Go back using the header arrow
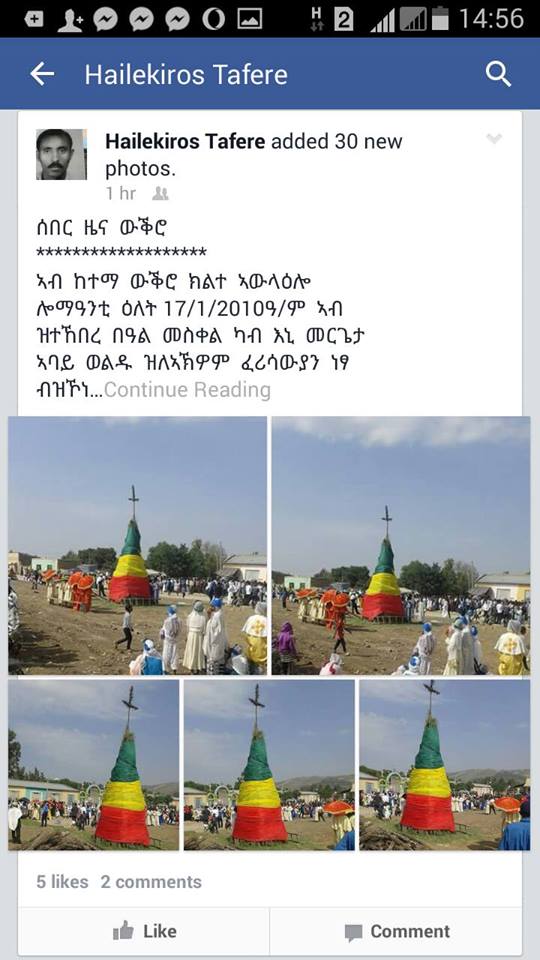 [42, 74]
